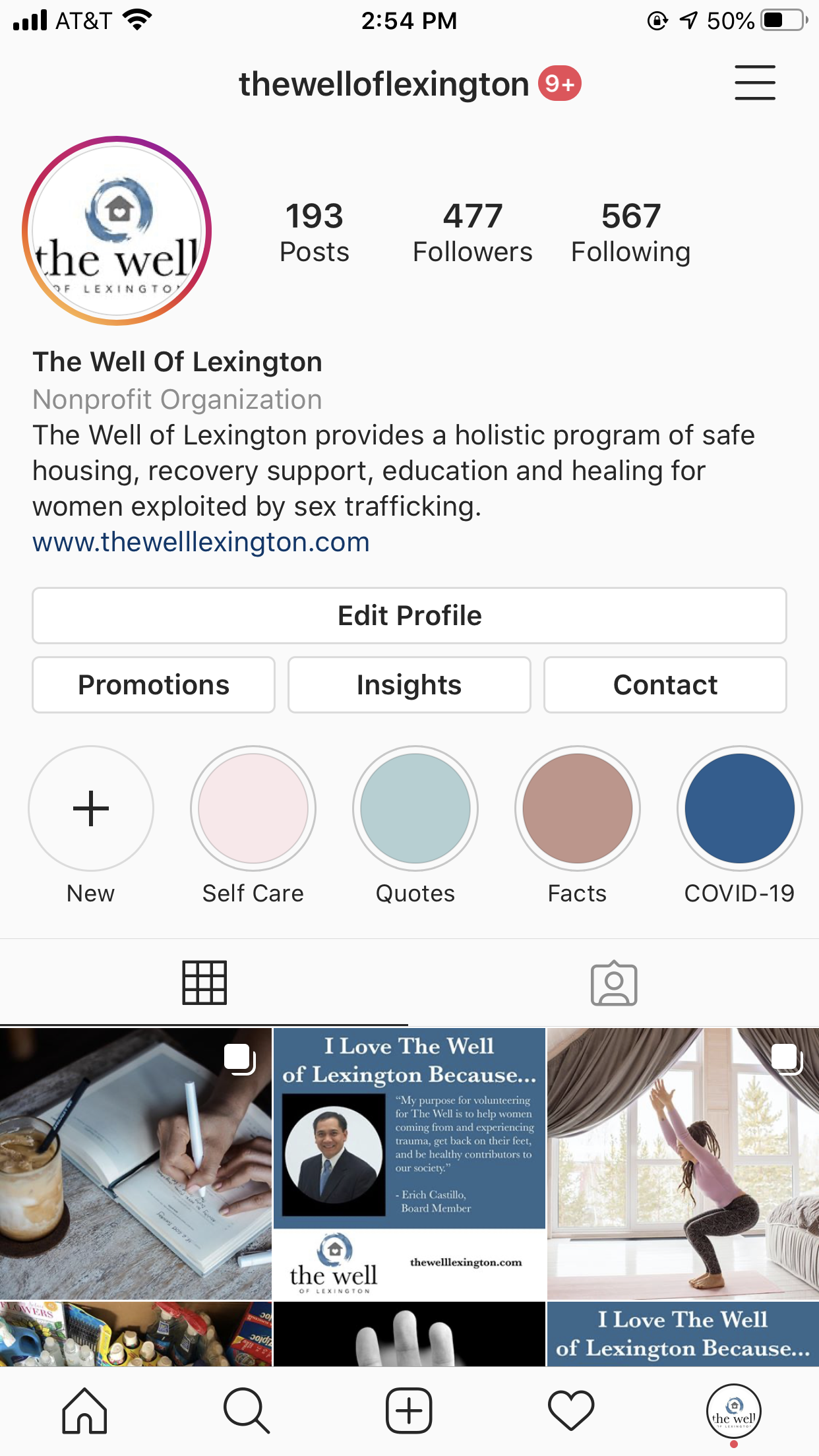Open the journal writing post
Screen dimensions: 819x1456
pyautogui.click(x=136, y=1163)
